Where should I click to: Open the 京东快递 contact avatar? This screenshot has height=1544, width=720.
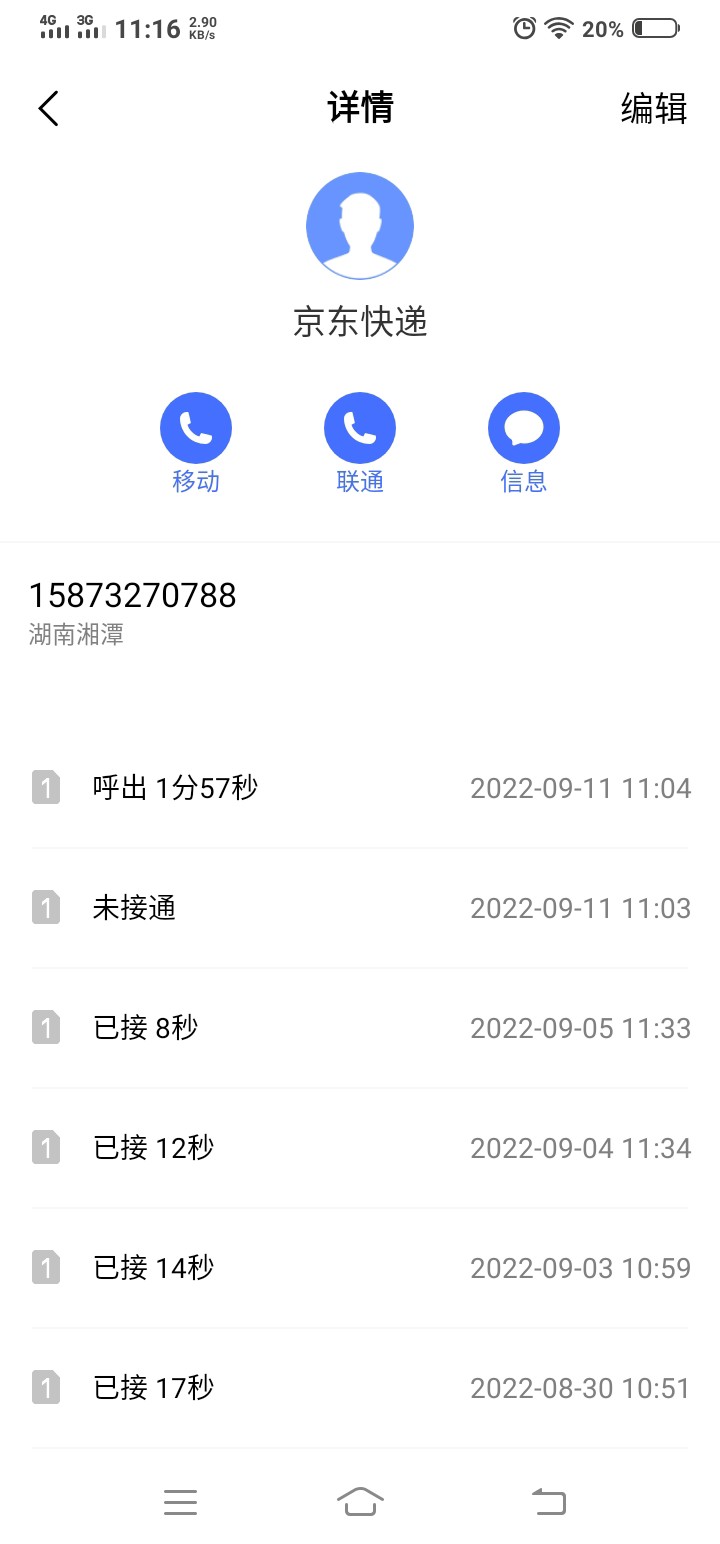click(360, 226)
